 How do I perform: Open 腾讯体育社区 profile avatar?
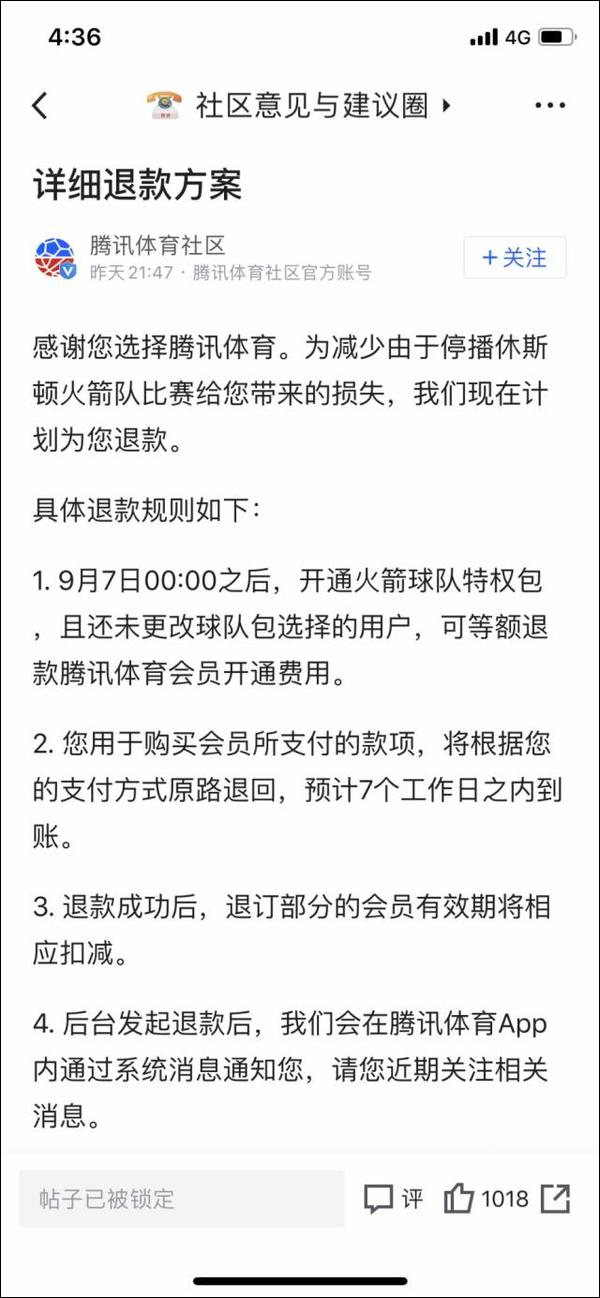pos(56,257)
